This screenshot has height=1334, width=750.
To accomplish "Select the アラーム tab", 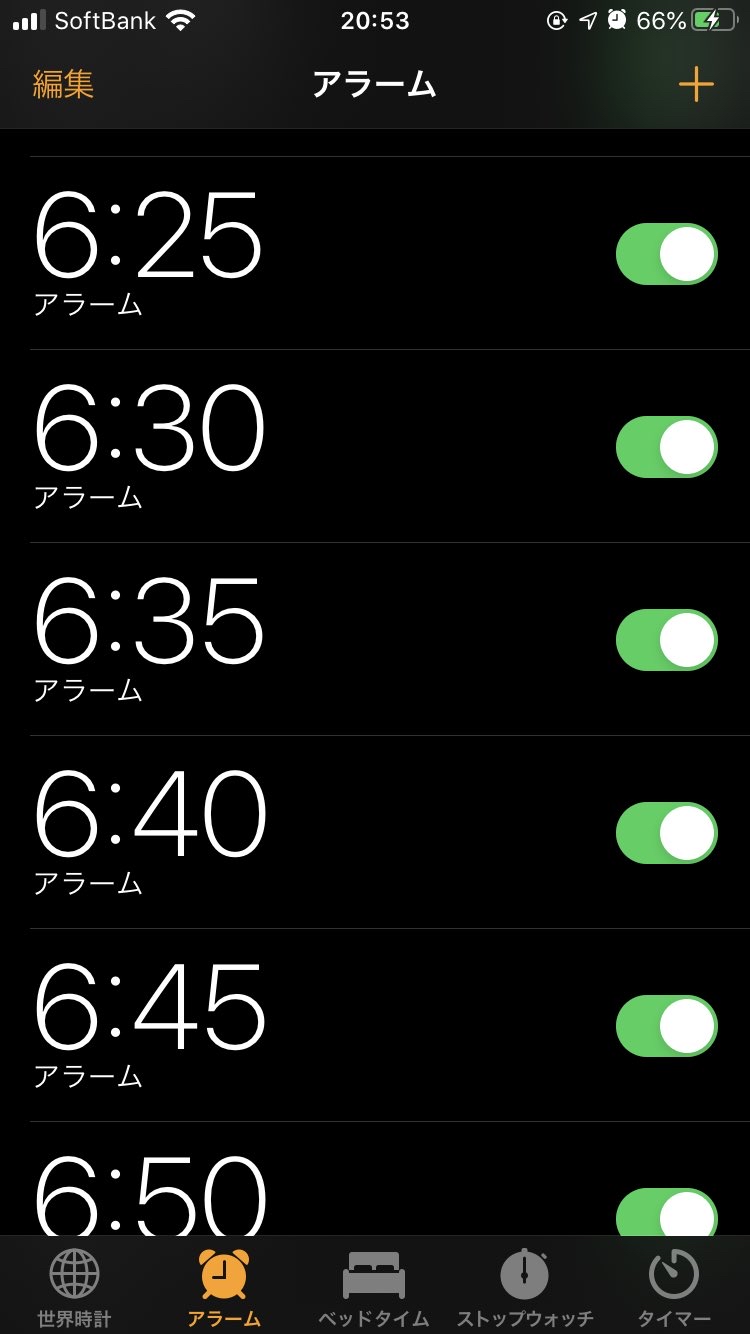I will (224, 1288).
